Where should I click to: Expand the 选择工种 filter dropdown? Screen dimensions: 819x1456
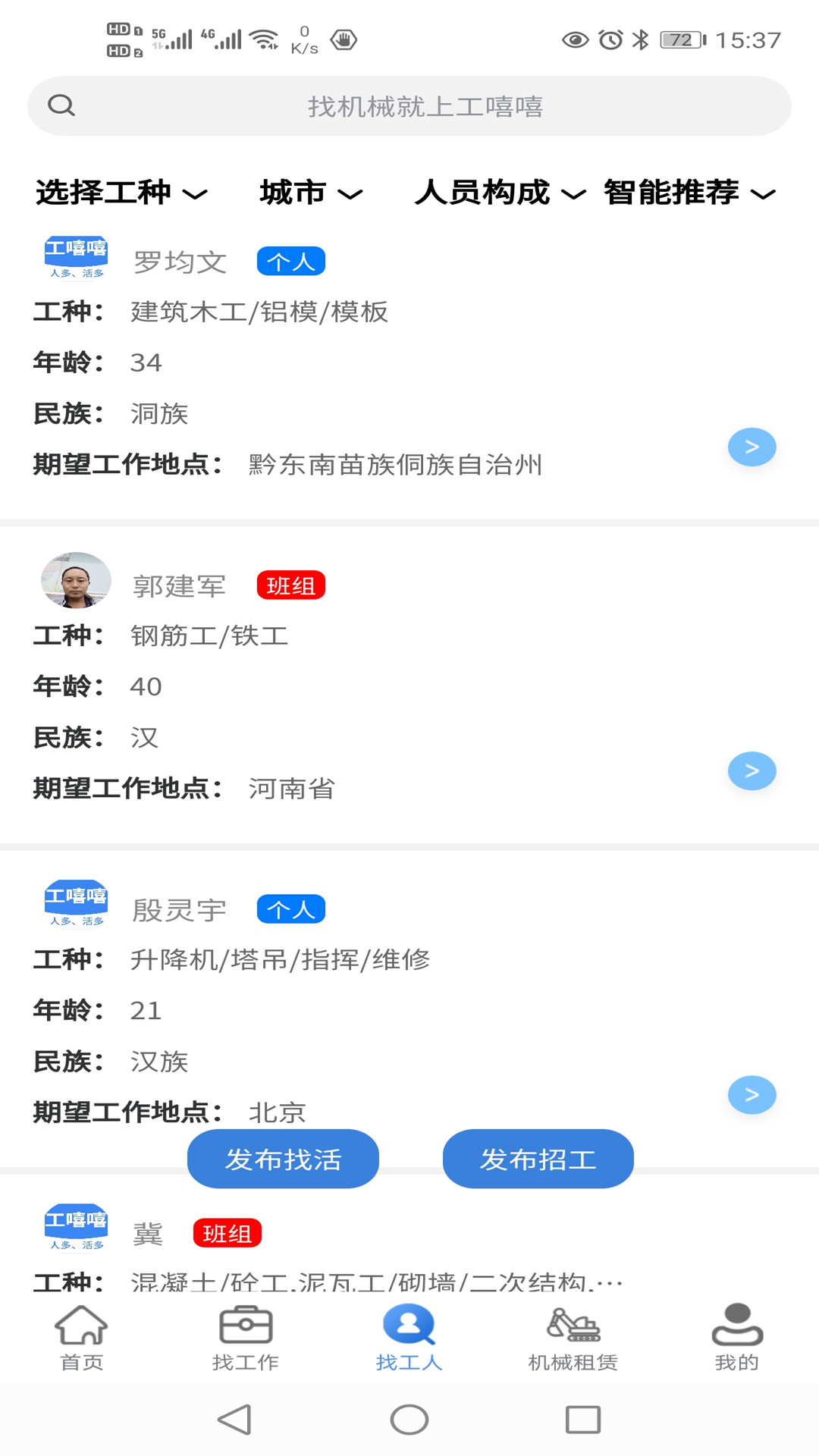[120, 193]
